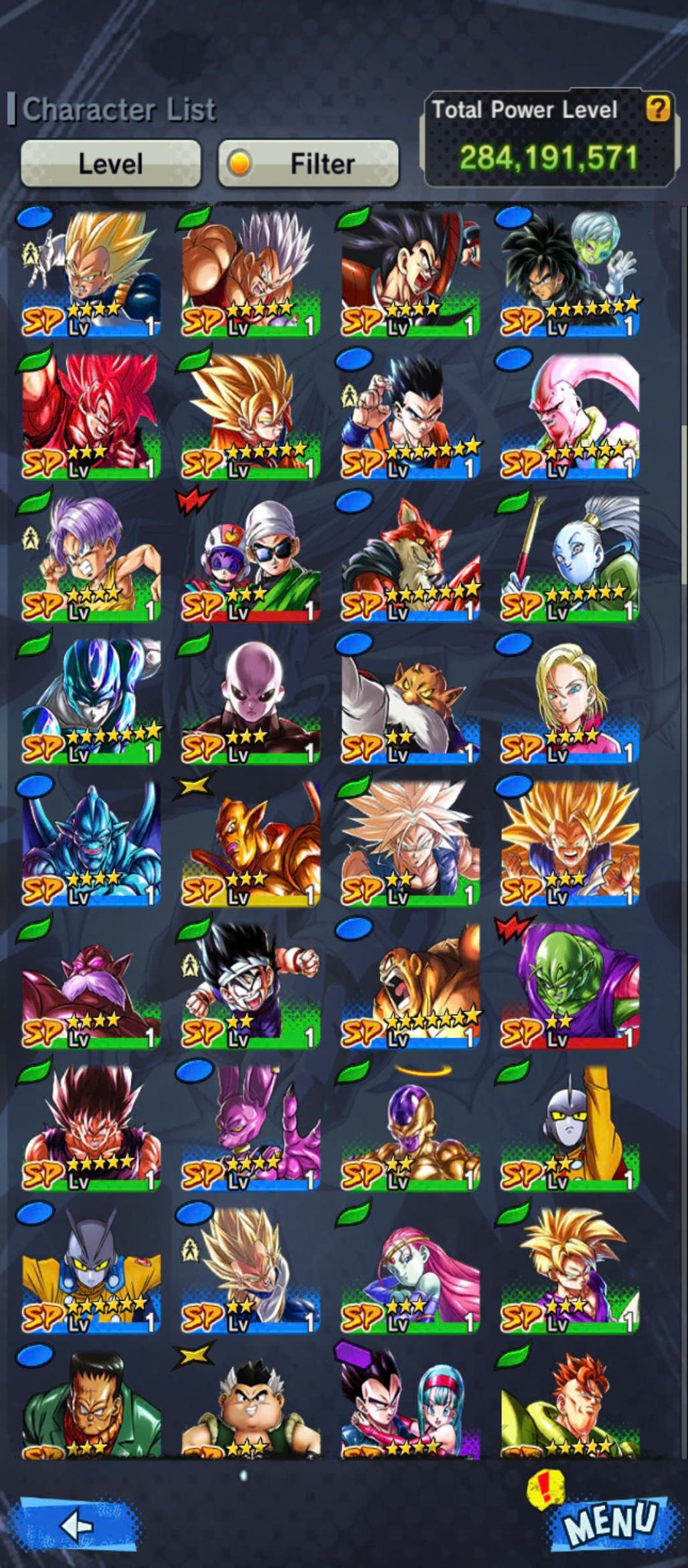688x1568 pixels.
Task: Open the Jiren character tile
Action: pyautogui.click(x=250, y=700)
